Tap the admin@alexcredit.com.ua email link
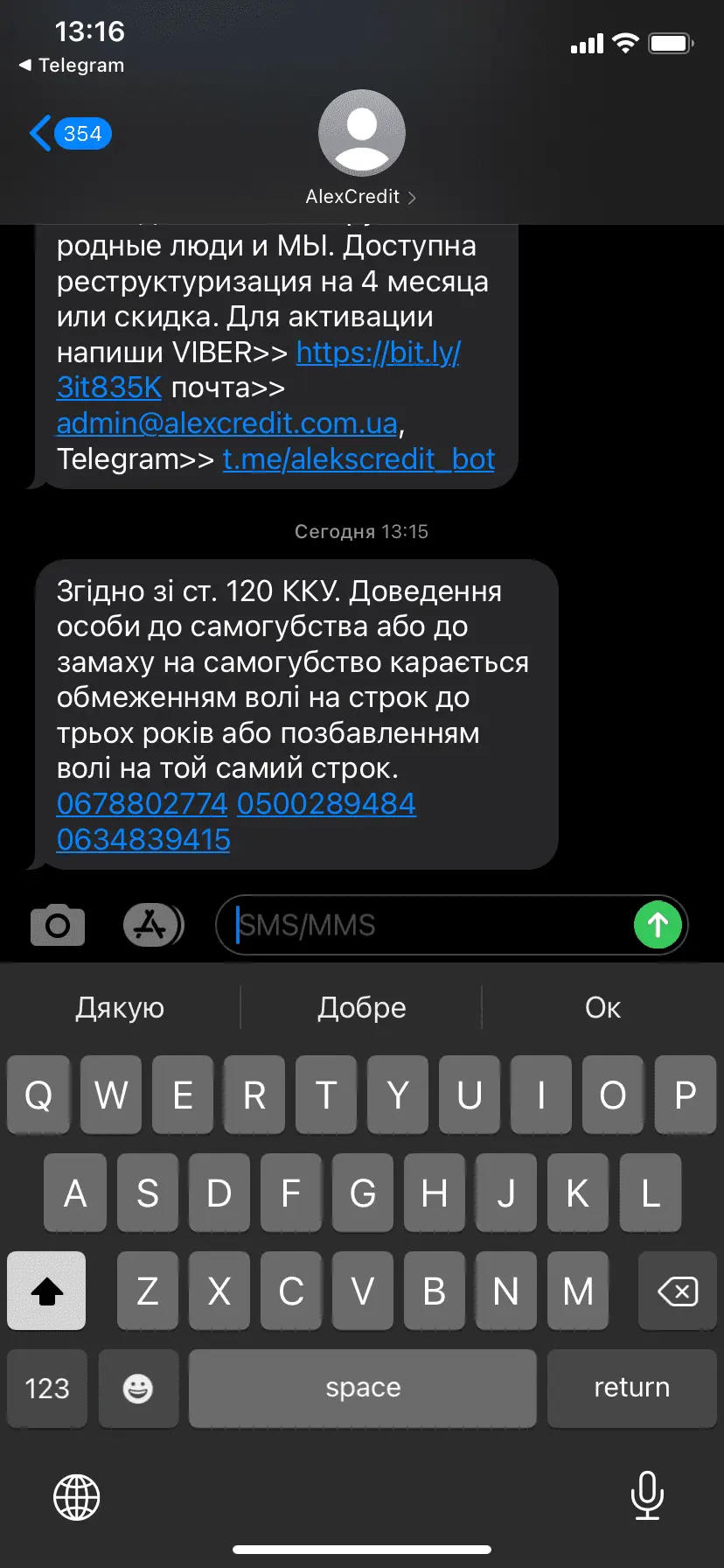Image resolution: width=724 pixels, height=1568 pixels. [x=226, y=423]
